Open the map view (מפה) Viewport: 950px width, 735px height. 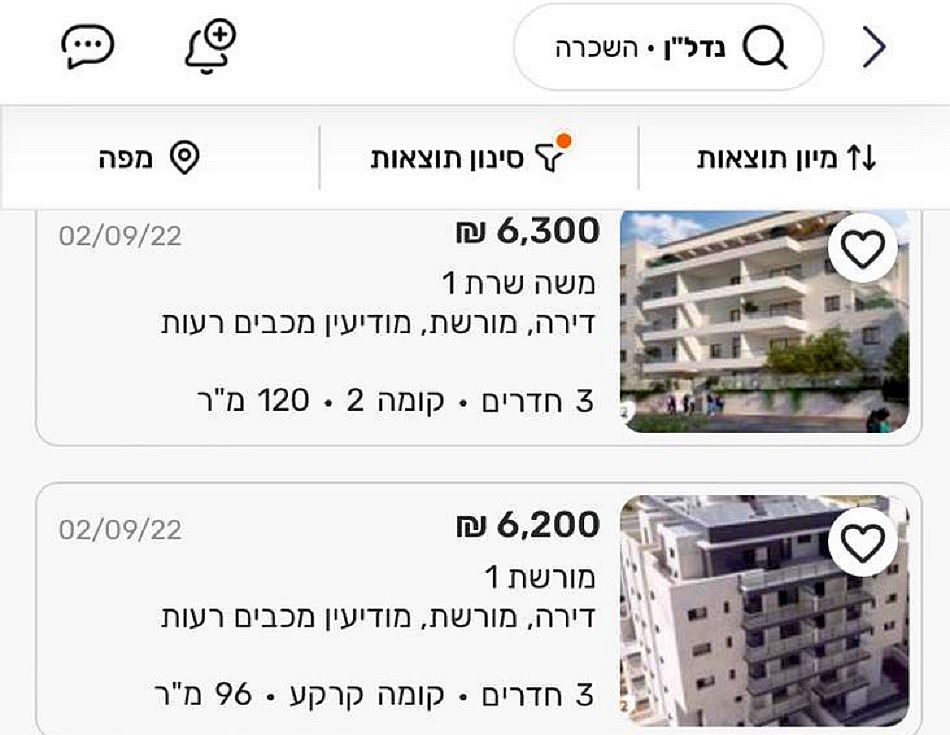(x=150, y=158)
